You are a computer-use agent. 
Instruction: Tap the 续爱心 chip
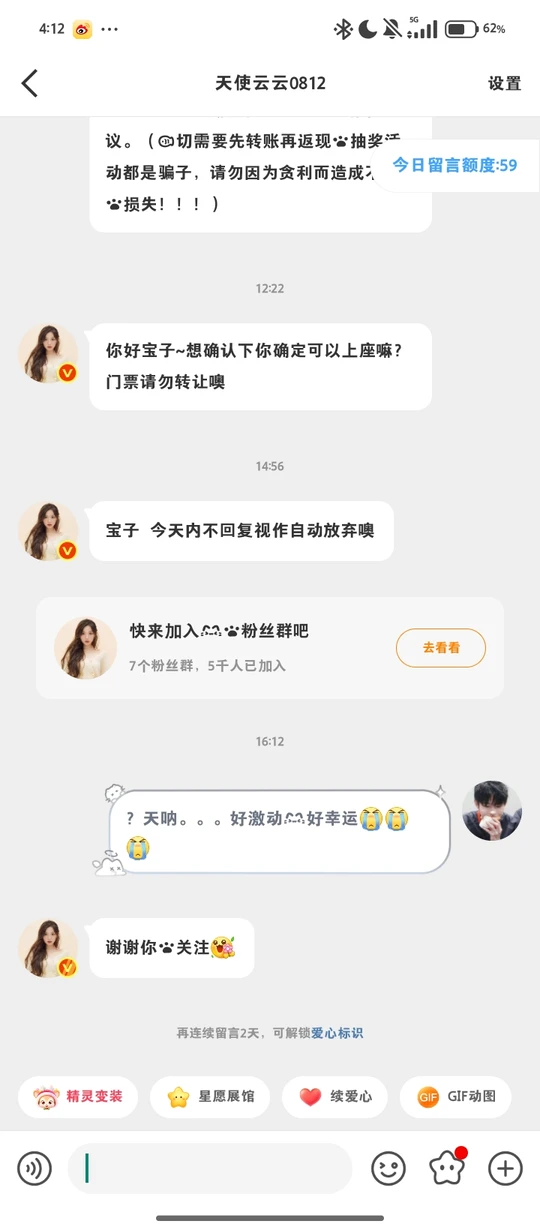click(x=335, y=1097)
